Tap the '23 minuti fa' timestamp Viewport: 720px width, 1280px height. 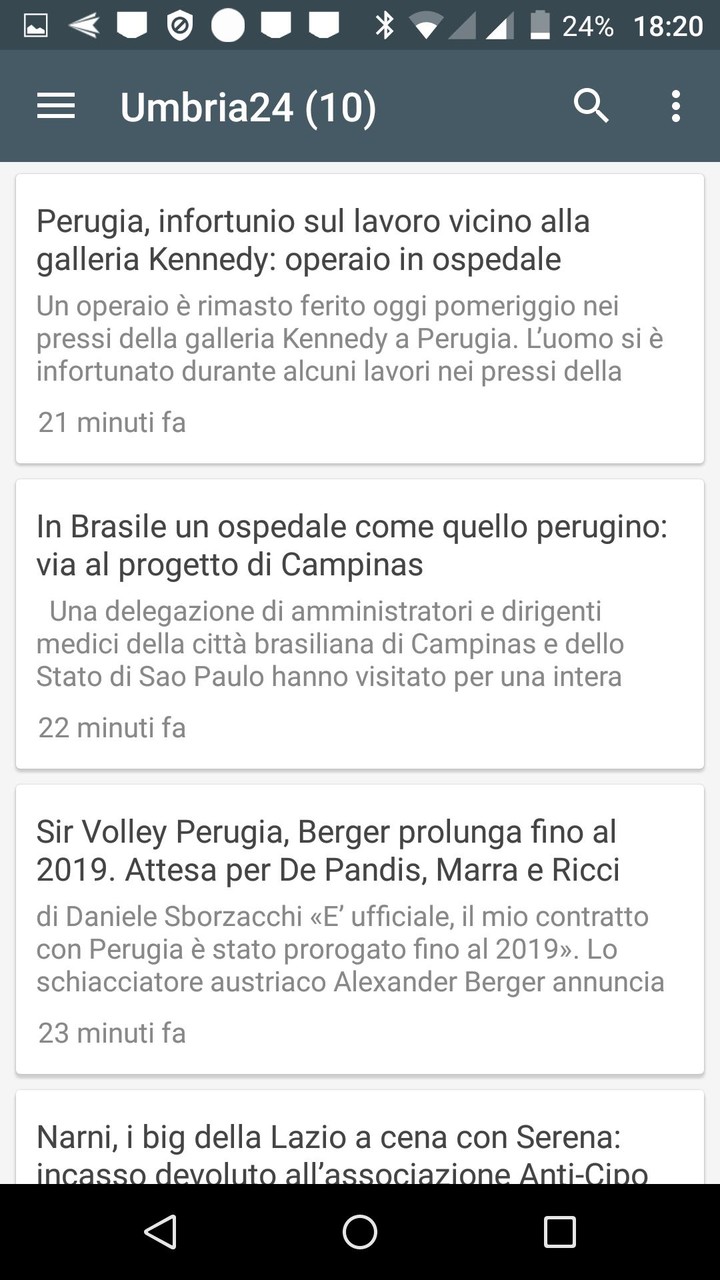(111, 1033)
